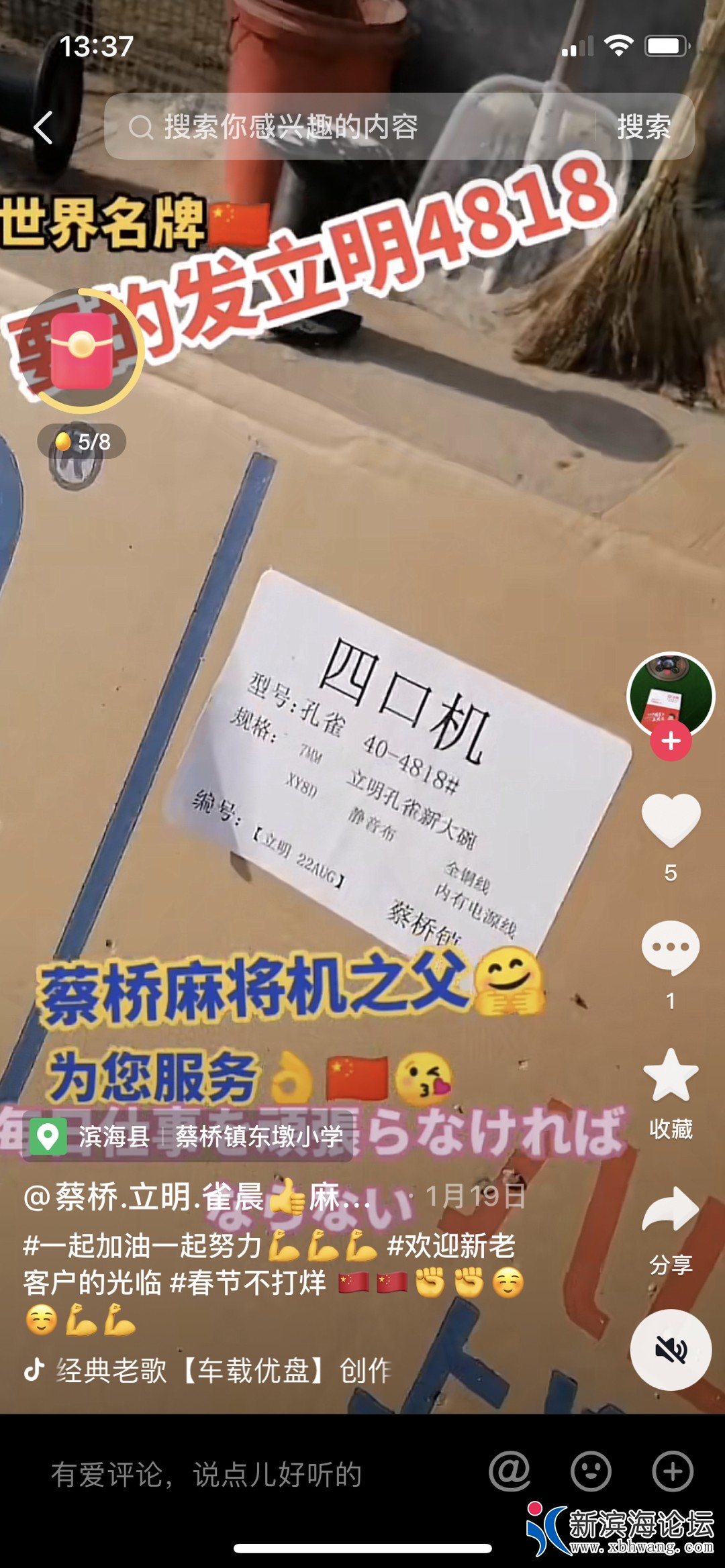Open location tag 滨海县 蔡桥镇东墩小学
The image size is (725, 1568).
coord(188,1136)
